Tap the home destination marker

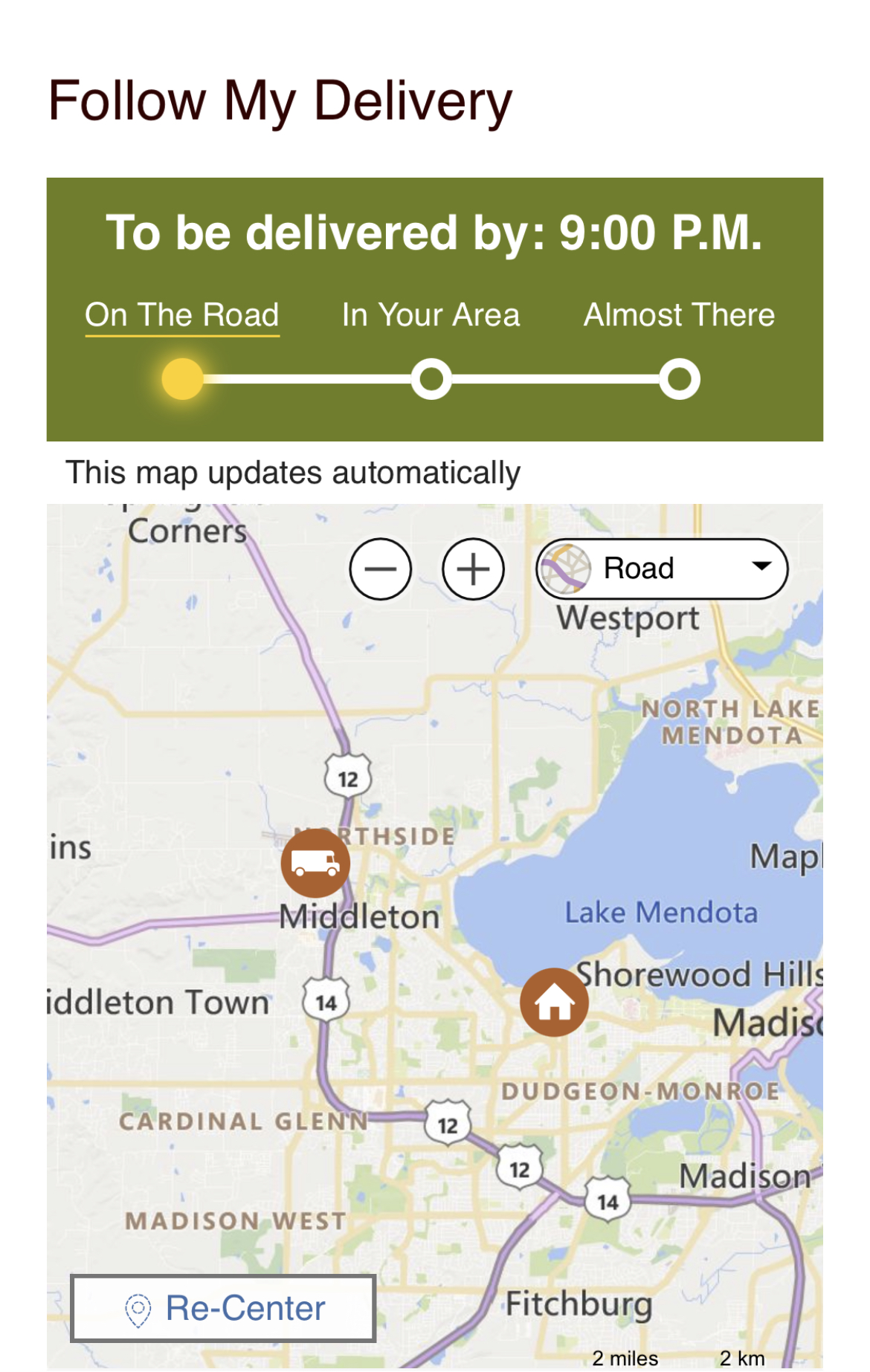(x=554, y=1003)
